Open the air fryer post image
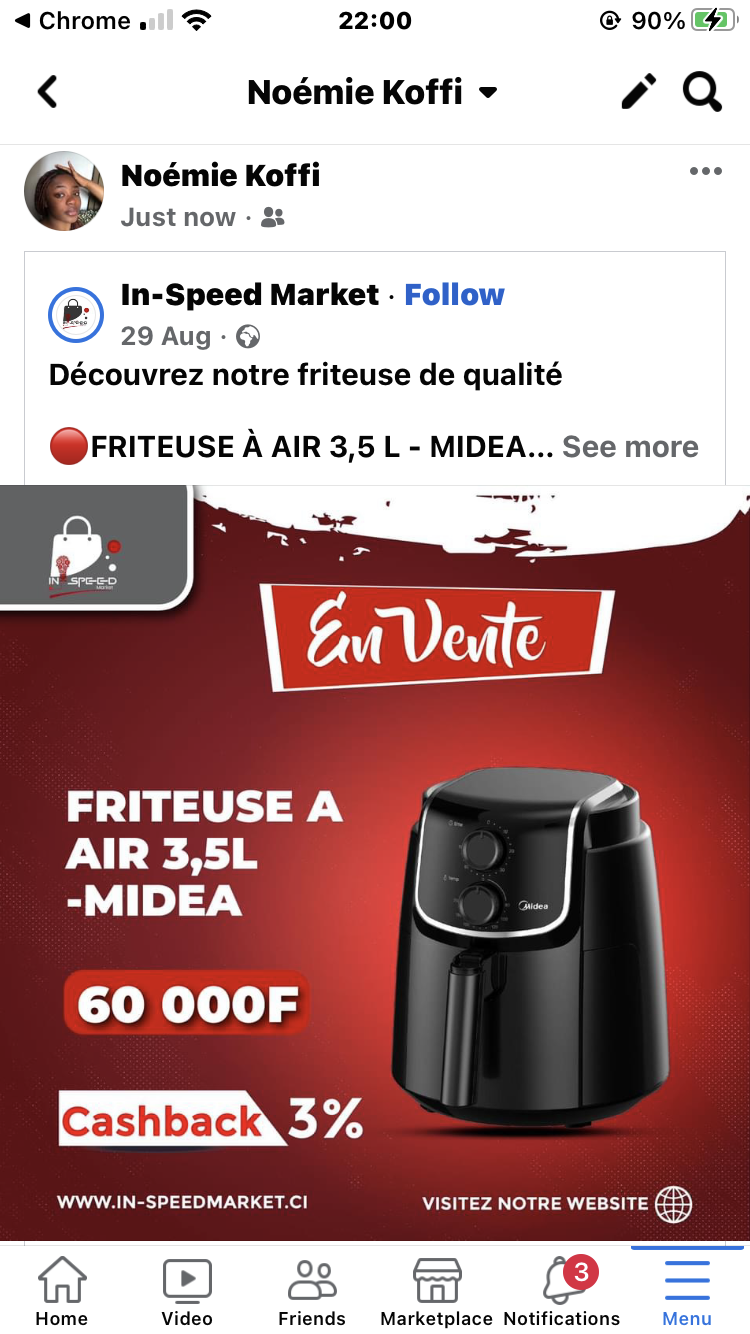This screenshot has height=1334, width=750. (x=375, y=860)
